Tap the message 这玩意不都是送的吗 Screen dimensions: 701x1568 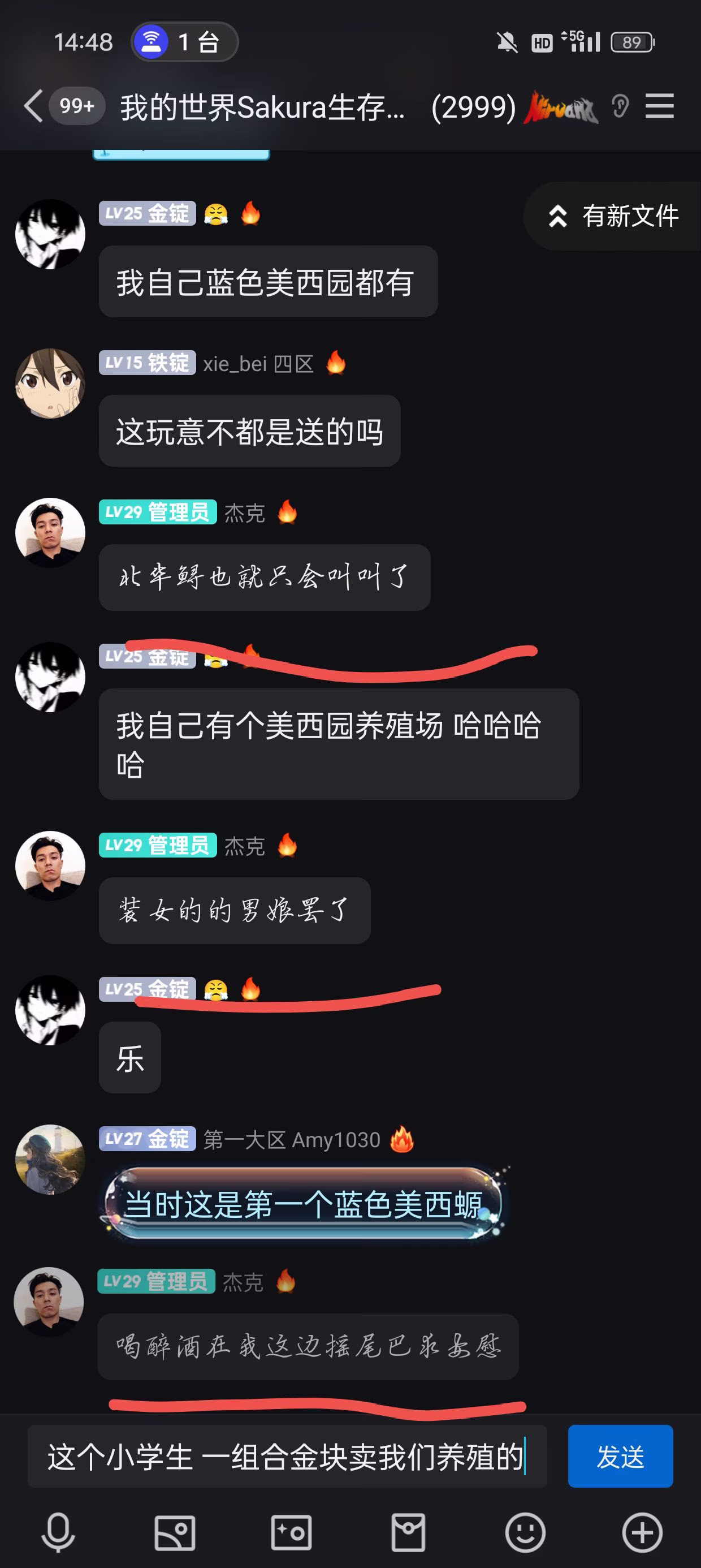pos(249,431)
